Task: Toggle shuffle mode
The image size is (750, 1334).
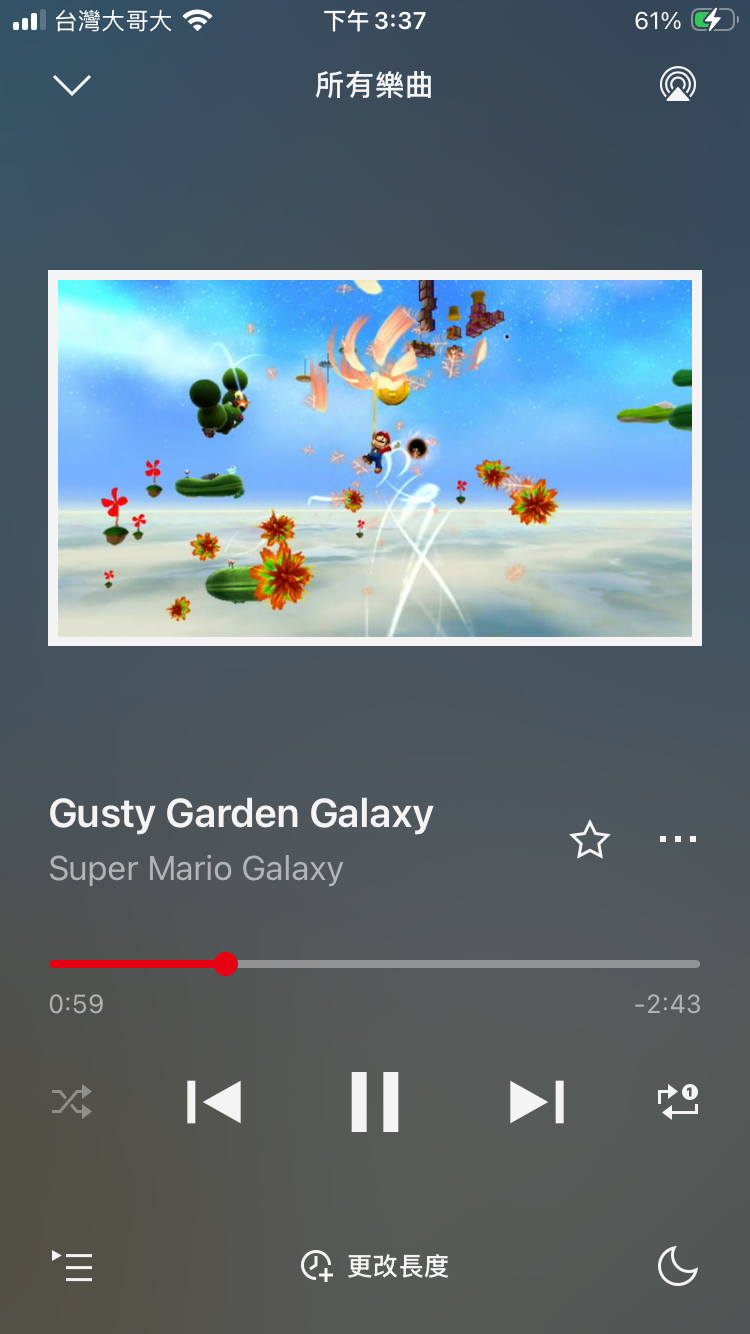Action: click(x=72, y=1102)
